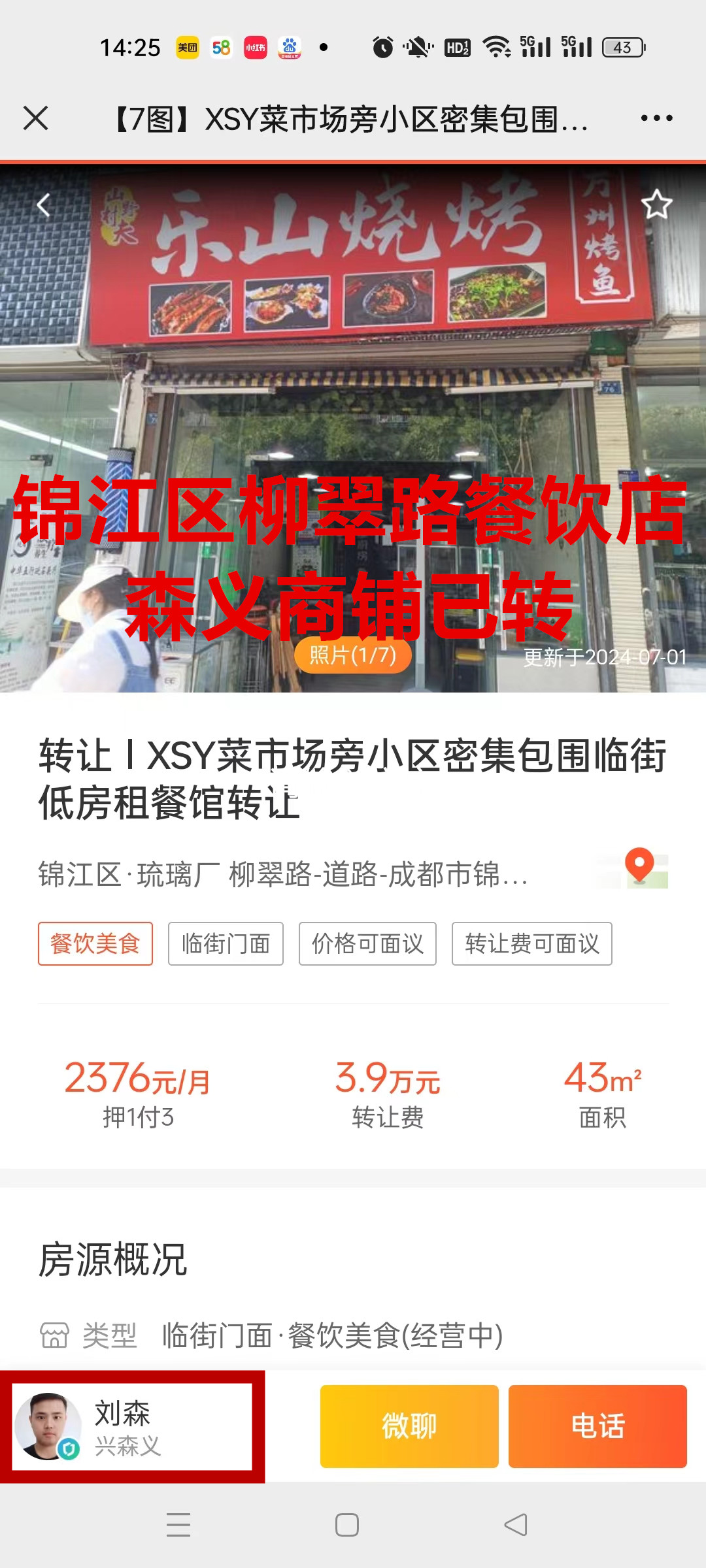
Task: Tap the 餐饮美食 tag
Action: pyautogui.click(x=95, y=943)
